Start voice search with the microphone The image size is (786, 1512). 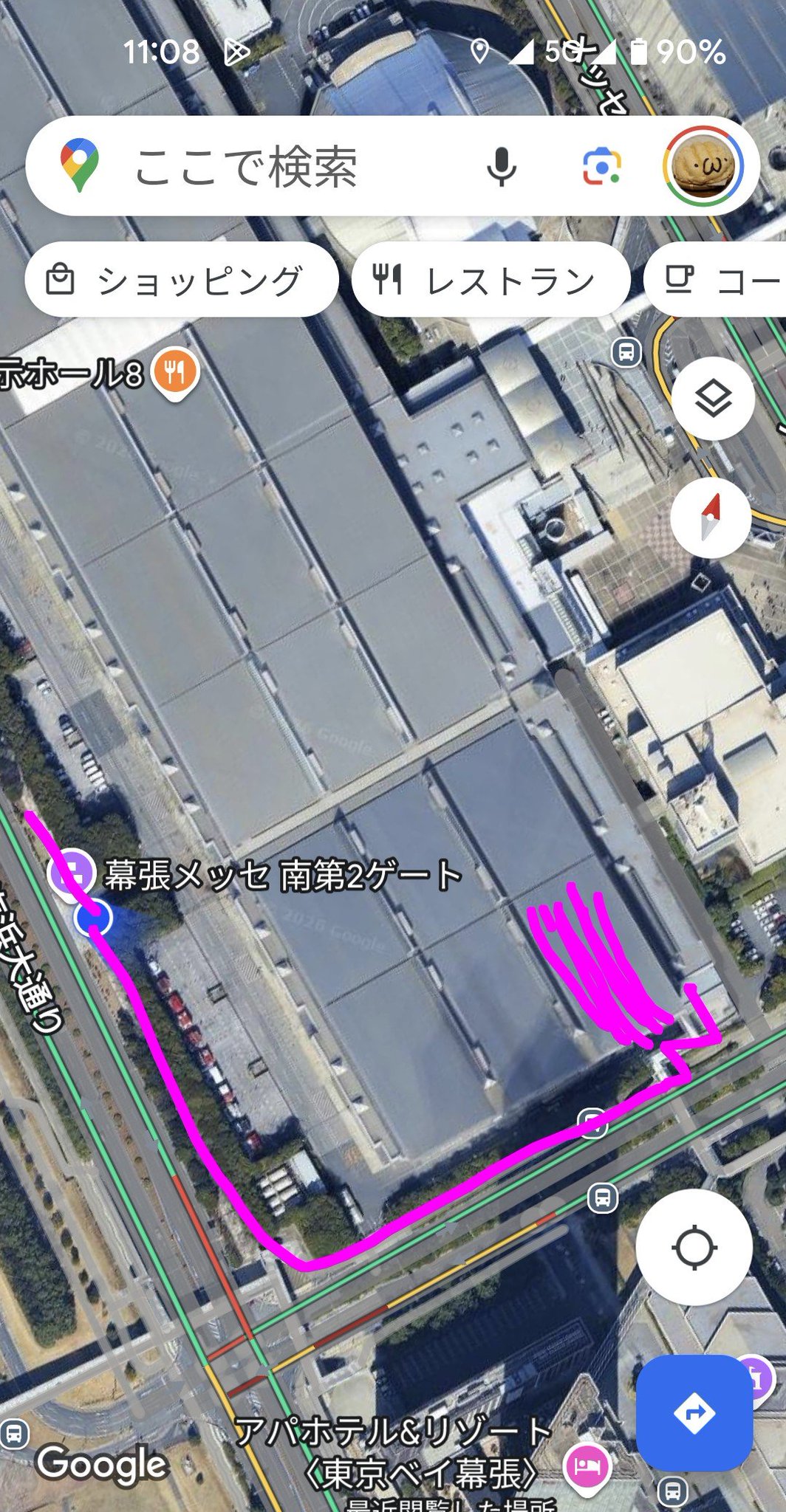click(501, 167)
